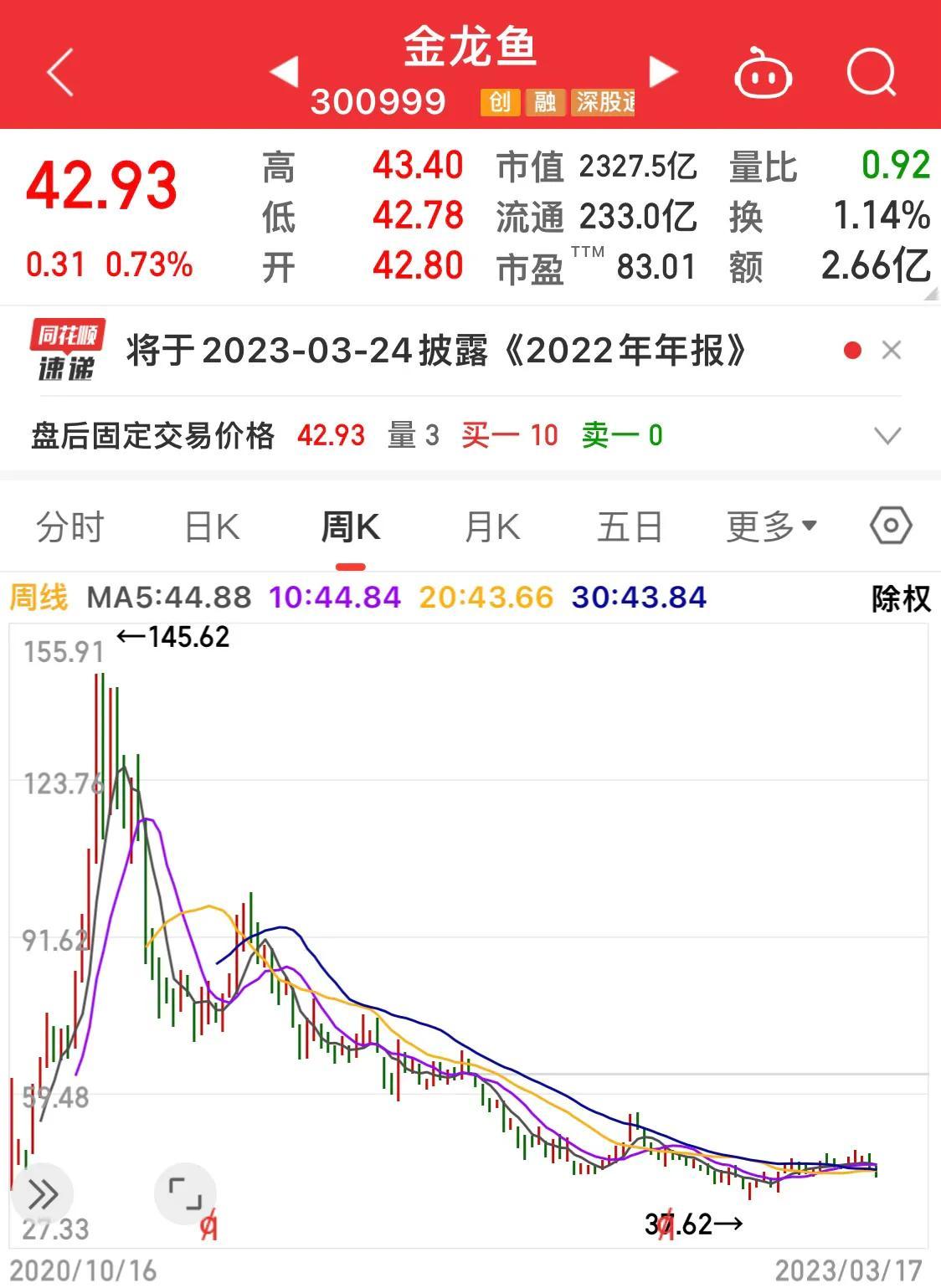Switch to the 日K chart tab

pos(212,527)
